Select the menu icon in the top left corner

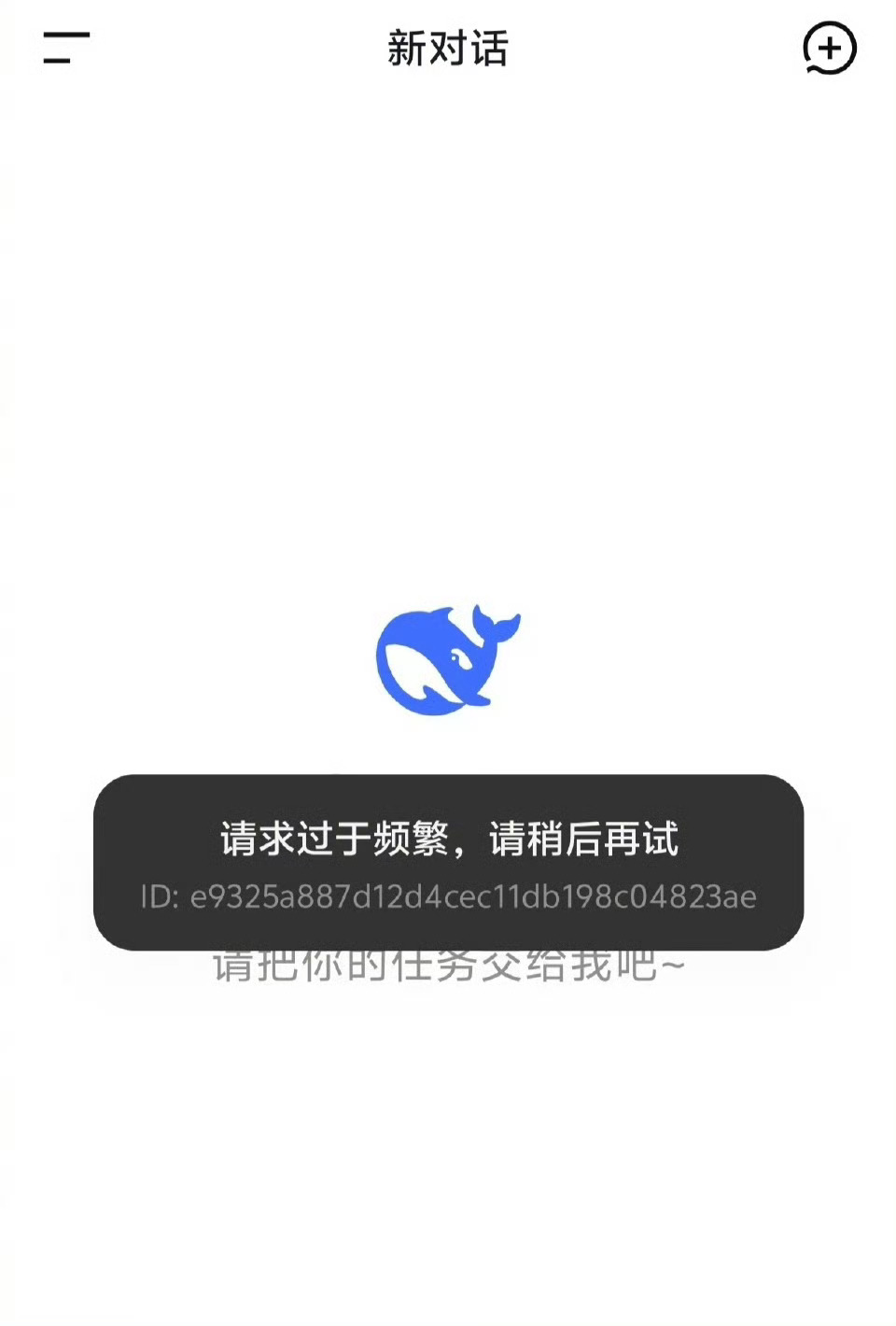click(x=62, y=49)
